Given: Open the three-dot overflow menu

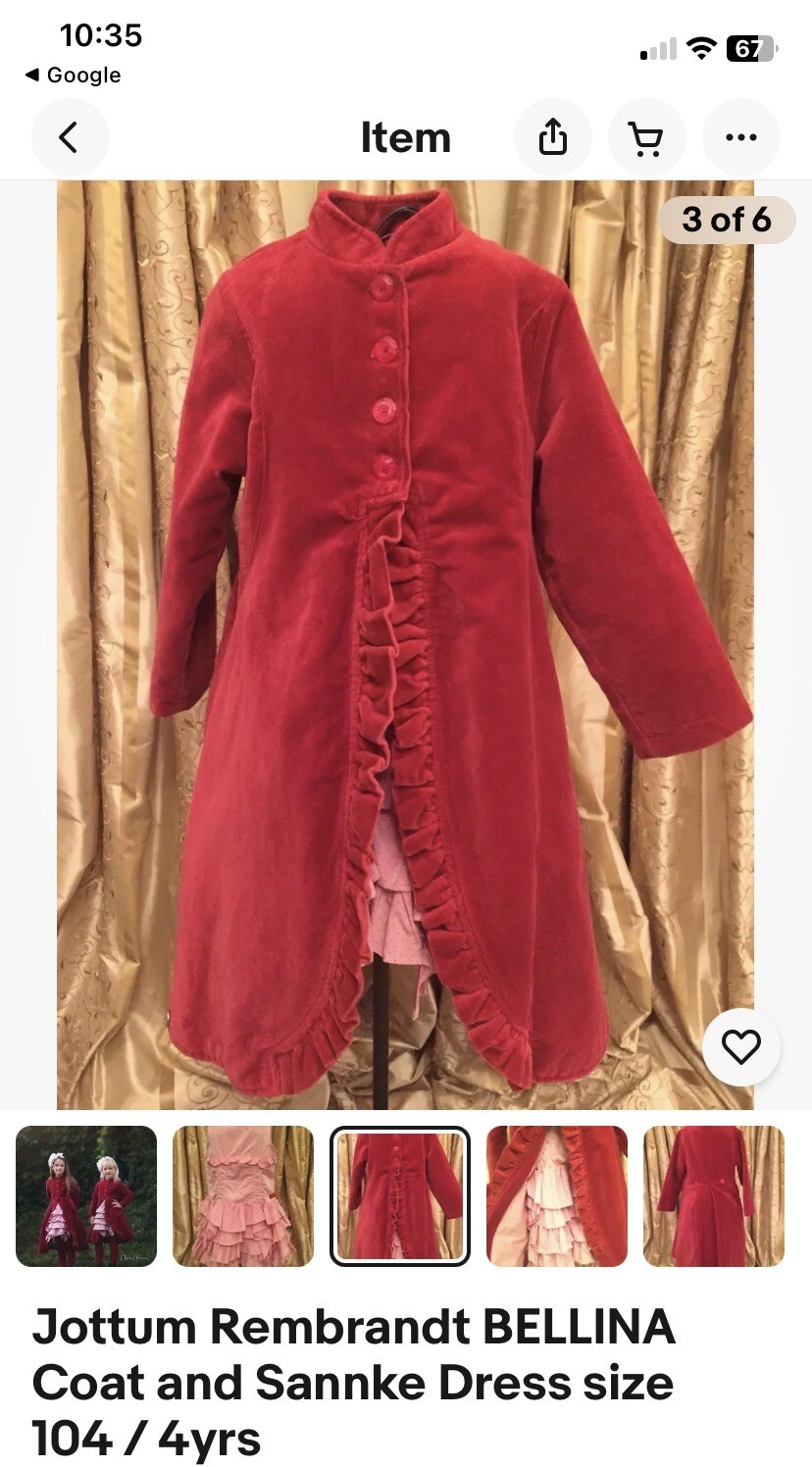Looking at the screenshot, I should click(x=741, y=138).
